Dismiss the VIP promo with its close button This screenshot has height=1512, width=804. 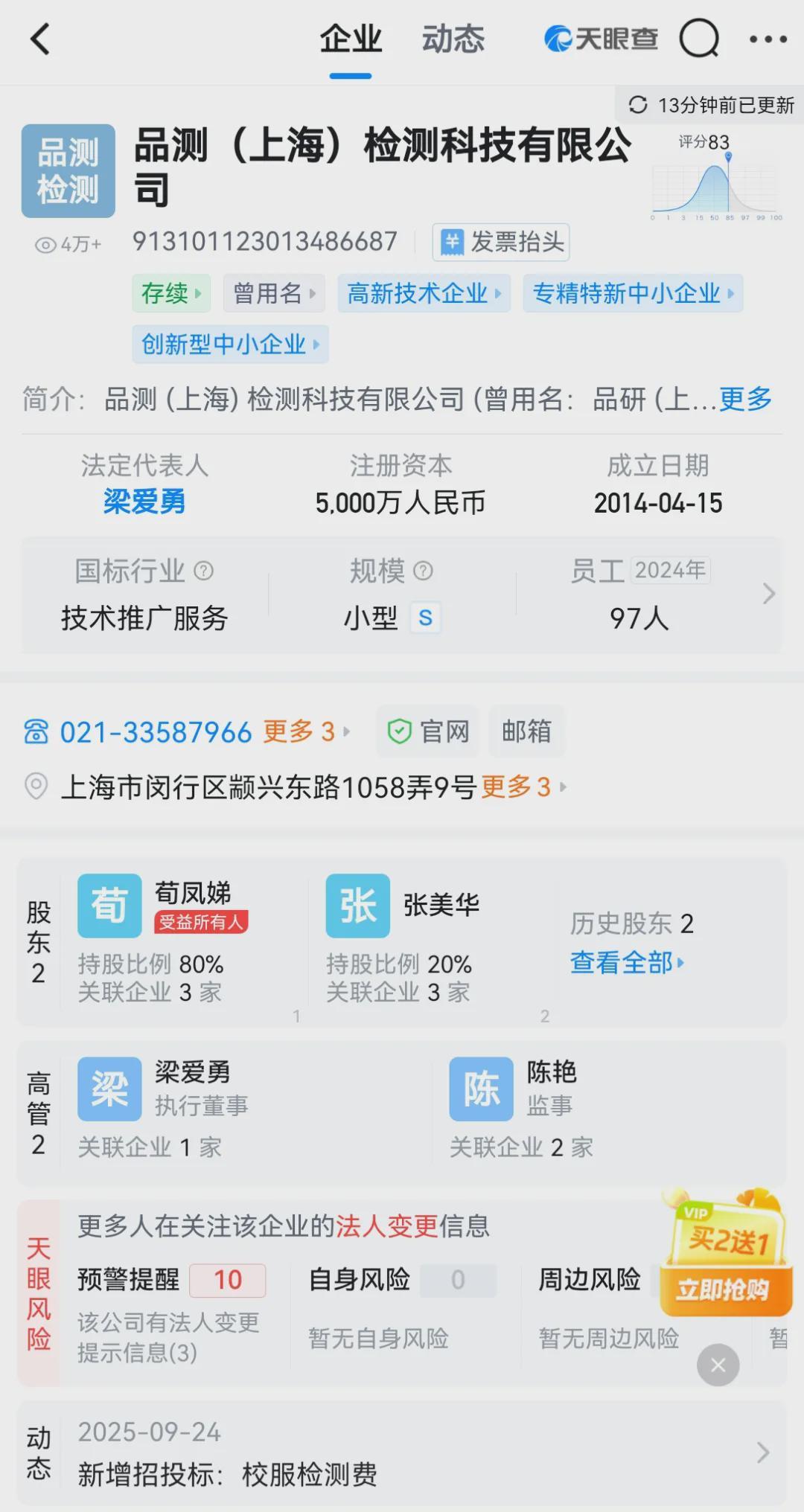pyautogui.click(x=718, y=1365)
